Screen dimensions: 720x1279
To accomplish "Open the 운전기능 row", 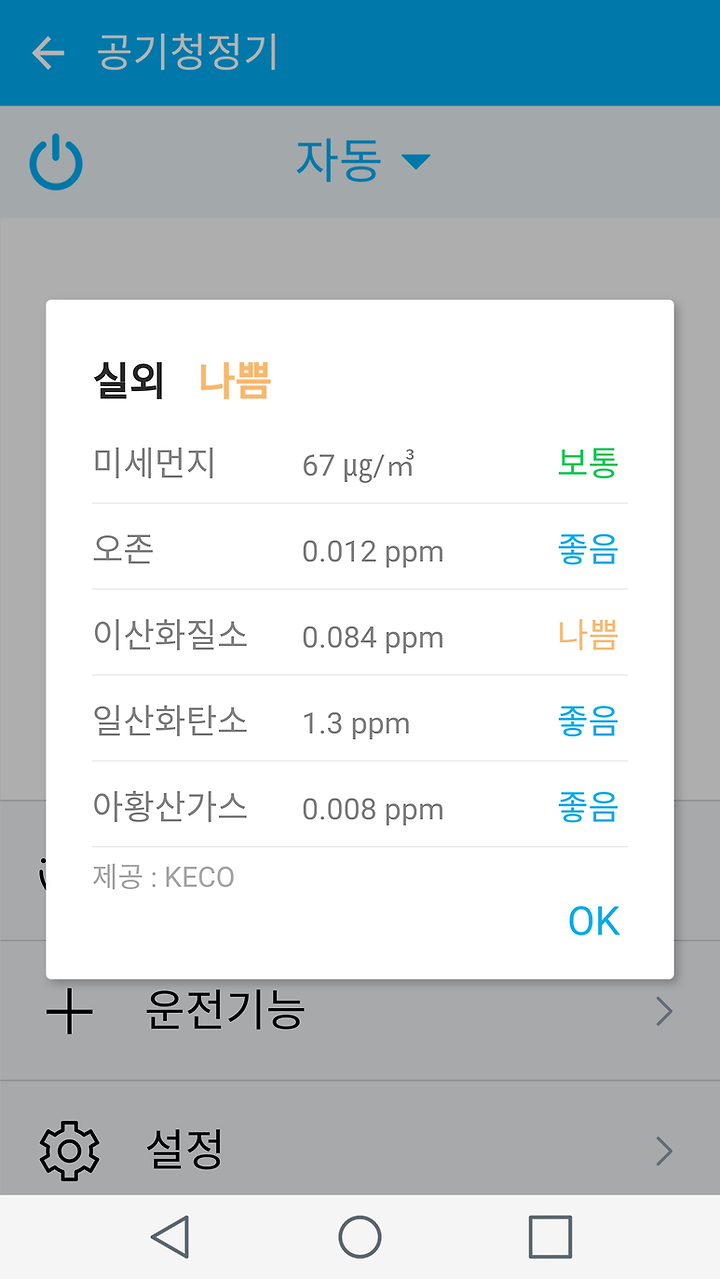I will (360, 1012).
